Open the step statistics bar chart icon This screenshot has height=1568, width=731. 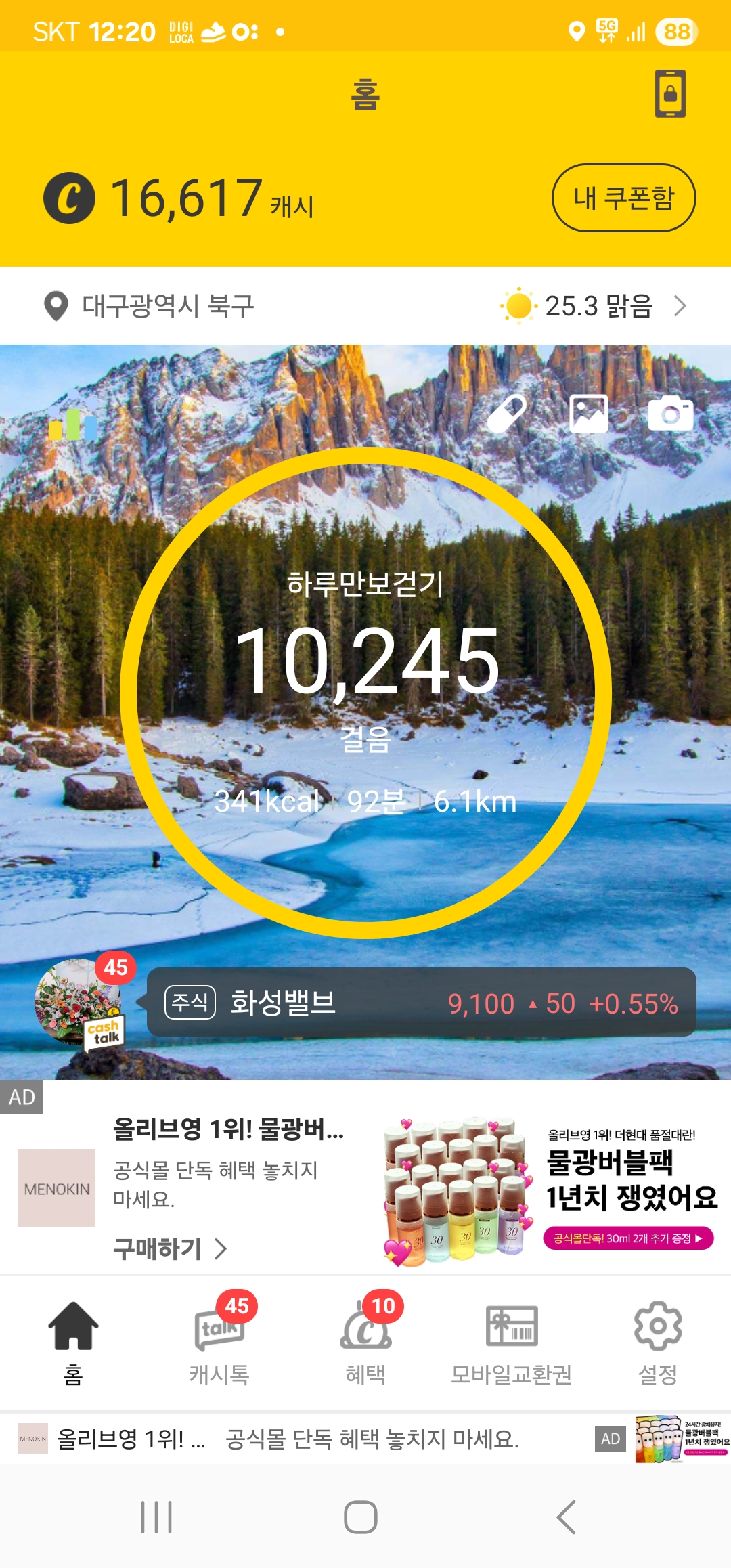[72, 424]
